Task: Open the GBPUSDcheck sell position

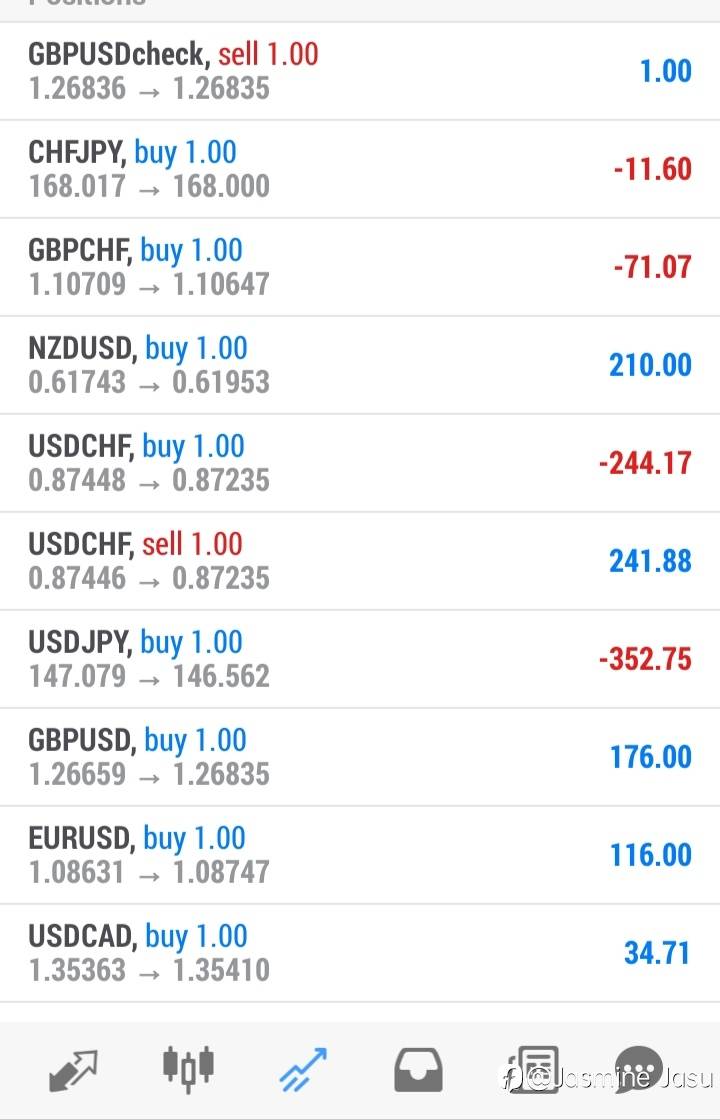Action: point(360,71)
